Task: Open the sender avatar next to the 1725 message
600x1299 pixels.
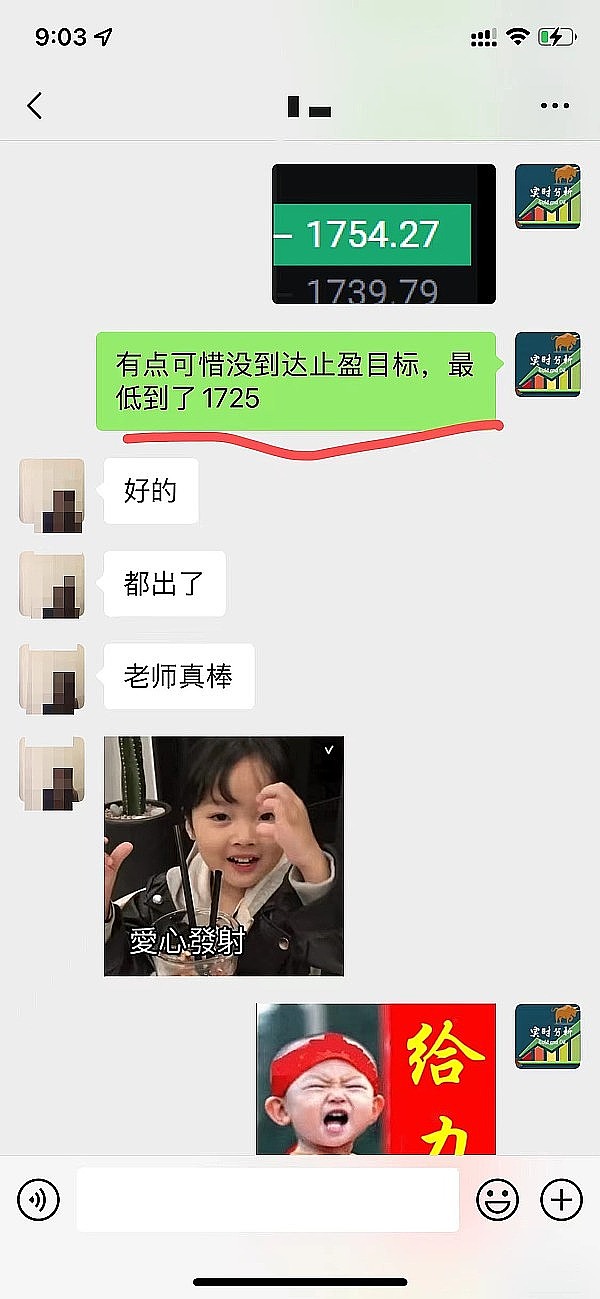Action: [547, 365]
